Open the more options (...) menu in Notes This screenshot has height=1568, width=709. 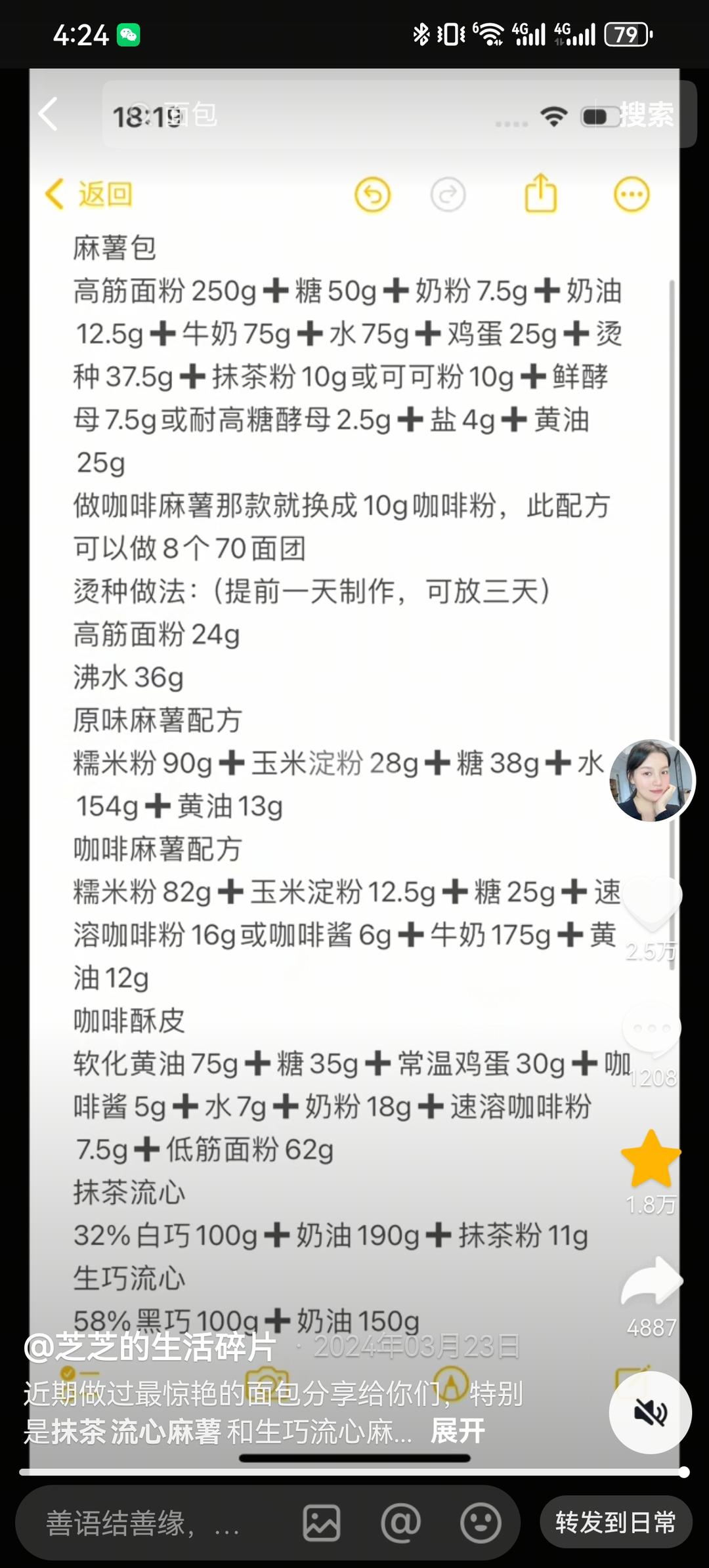tap(632, 195)
